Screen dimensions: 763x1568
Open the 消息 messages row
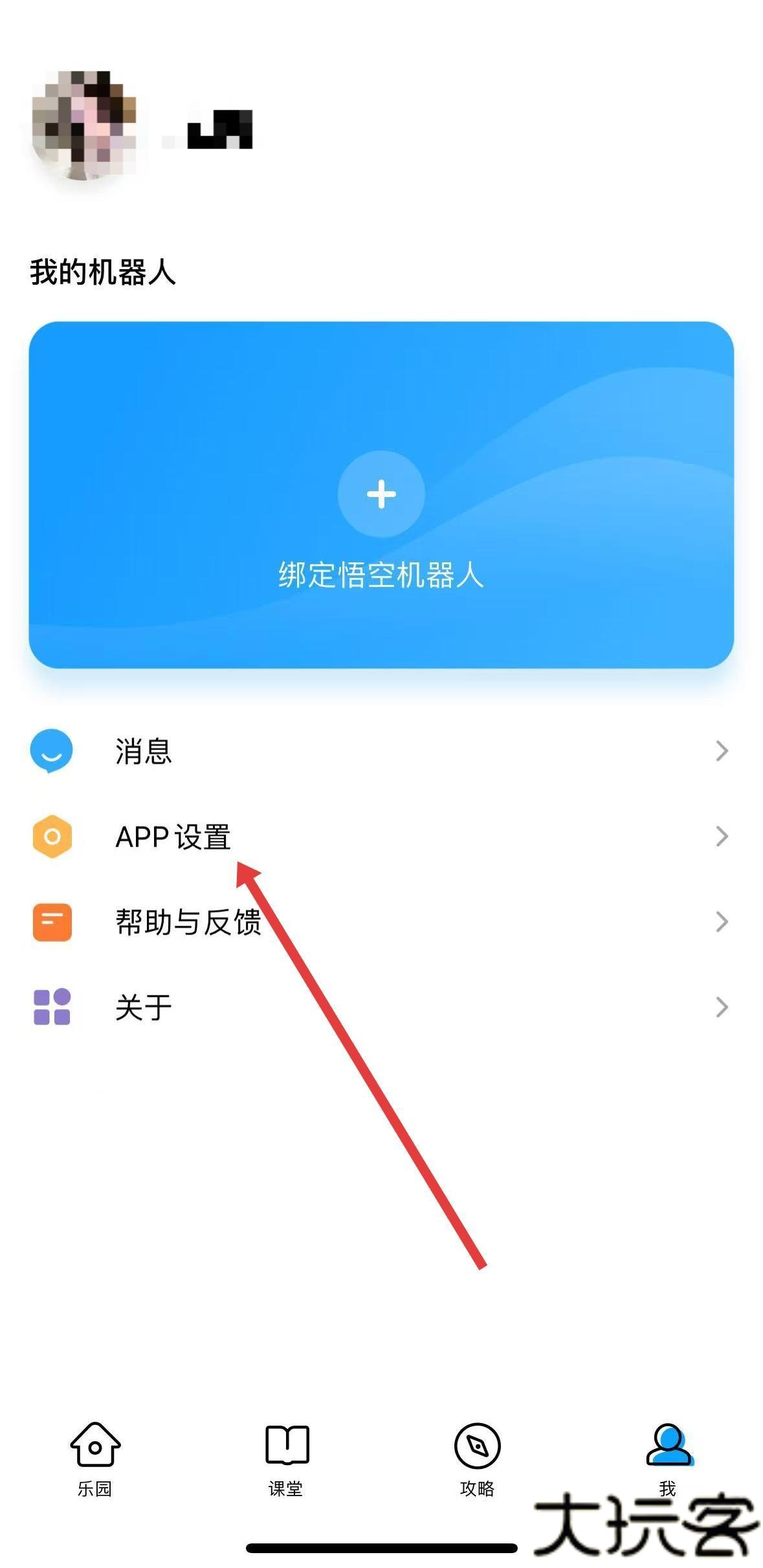pyautogui.click(x=381, y=751)
